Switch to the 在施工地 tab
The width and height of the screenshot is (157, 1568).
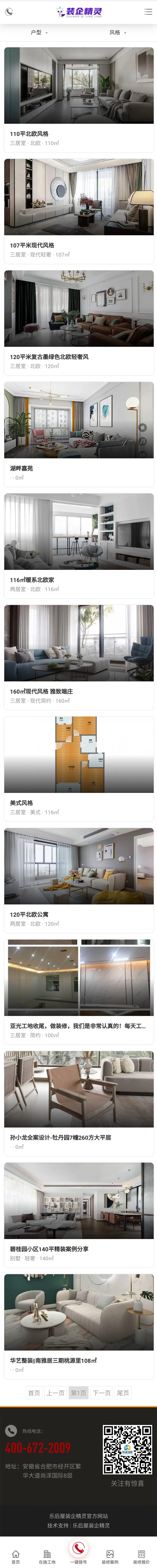(47, 1553)
